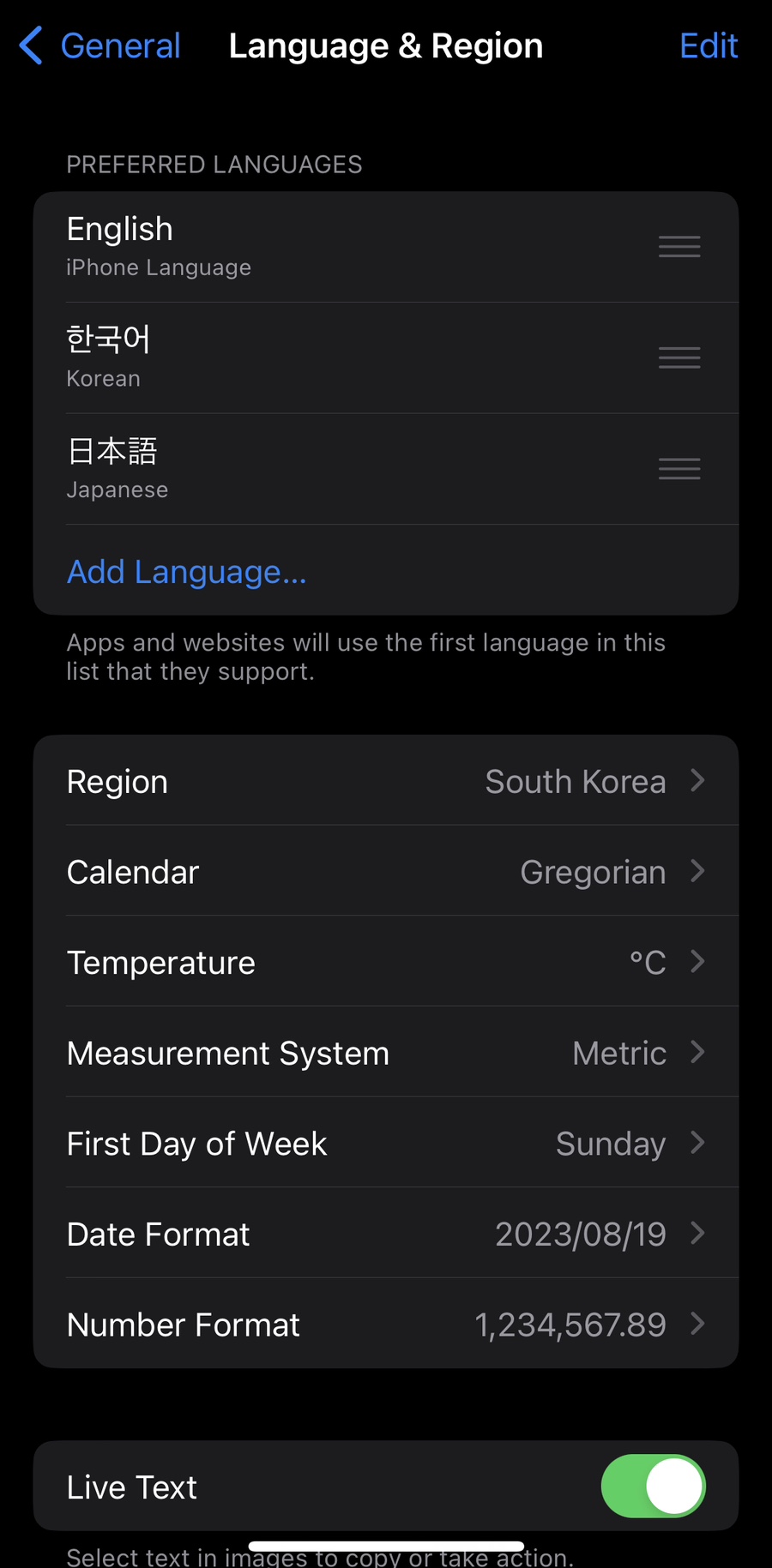
Task: Tap Add Language
Action: tap(187, 571)
